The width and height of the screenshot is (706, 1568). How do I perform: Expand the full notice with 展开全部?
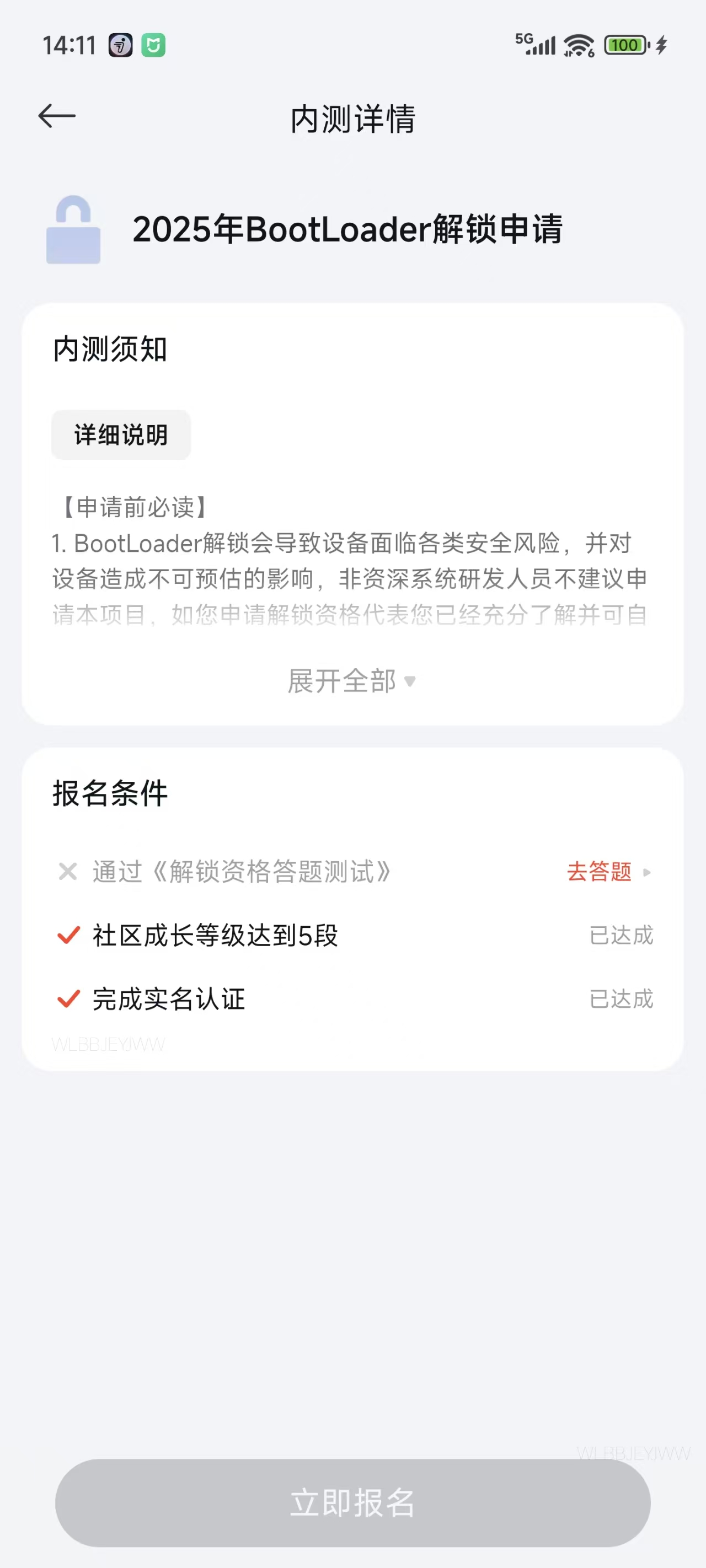(351, 680)
